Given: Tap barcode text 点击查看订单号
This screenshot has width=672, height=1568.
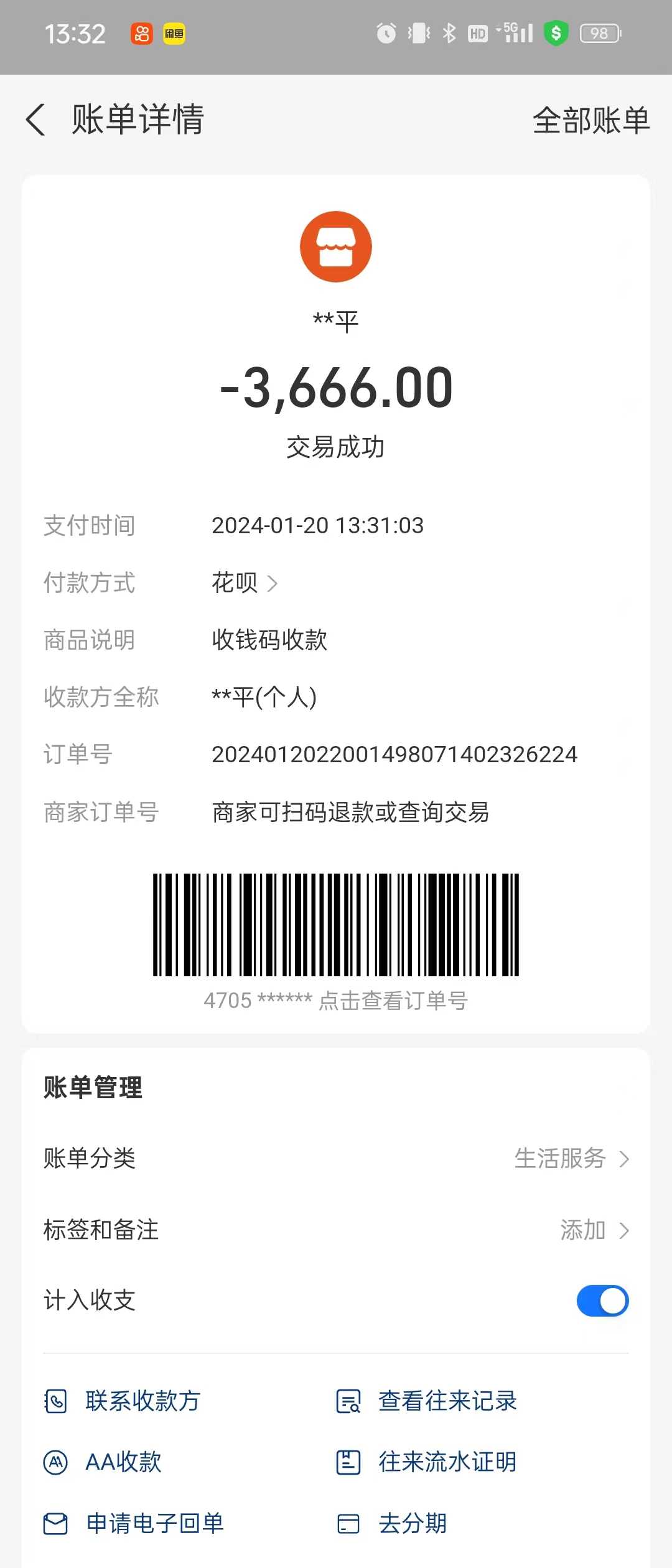Looking at the screenshot, I should pos(392,1001).
